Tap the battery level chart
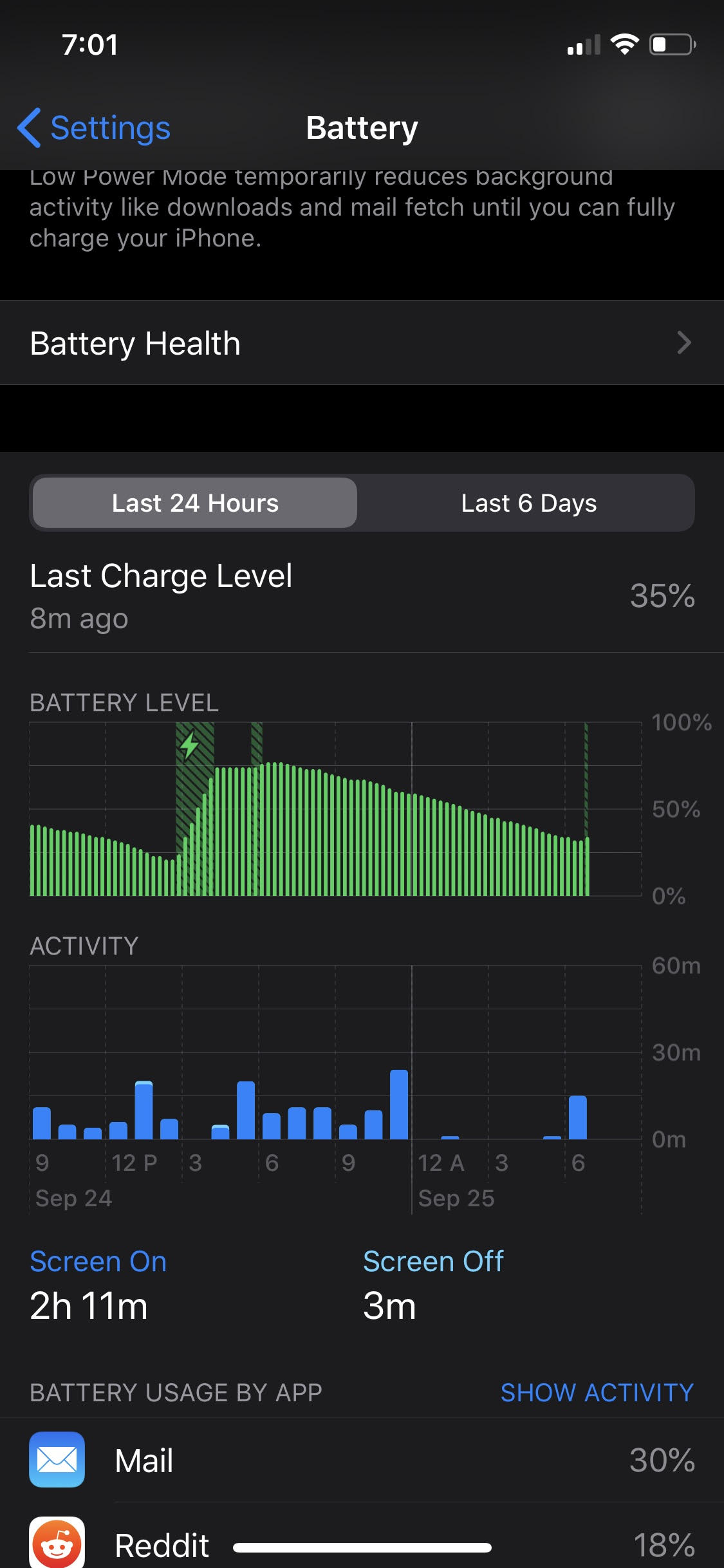The width and height of the screenshot is (724, 1568). 335,809
